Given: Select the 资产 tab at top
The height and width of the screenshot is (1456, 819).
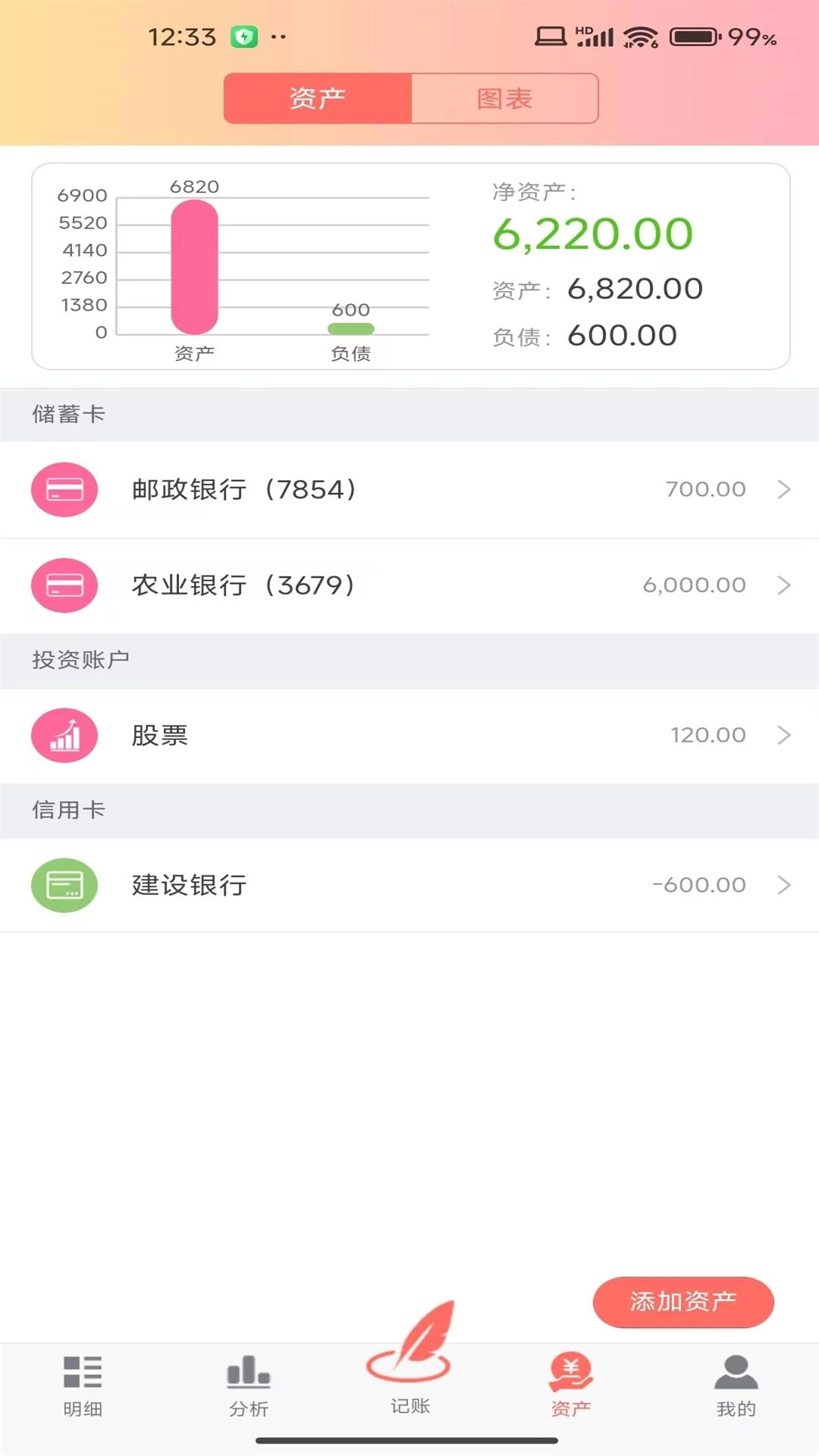Looking at the screenshot, I should click(316, 98).
